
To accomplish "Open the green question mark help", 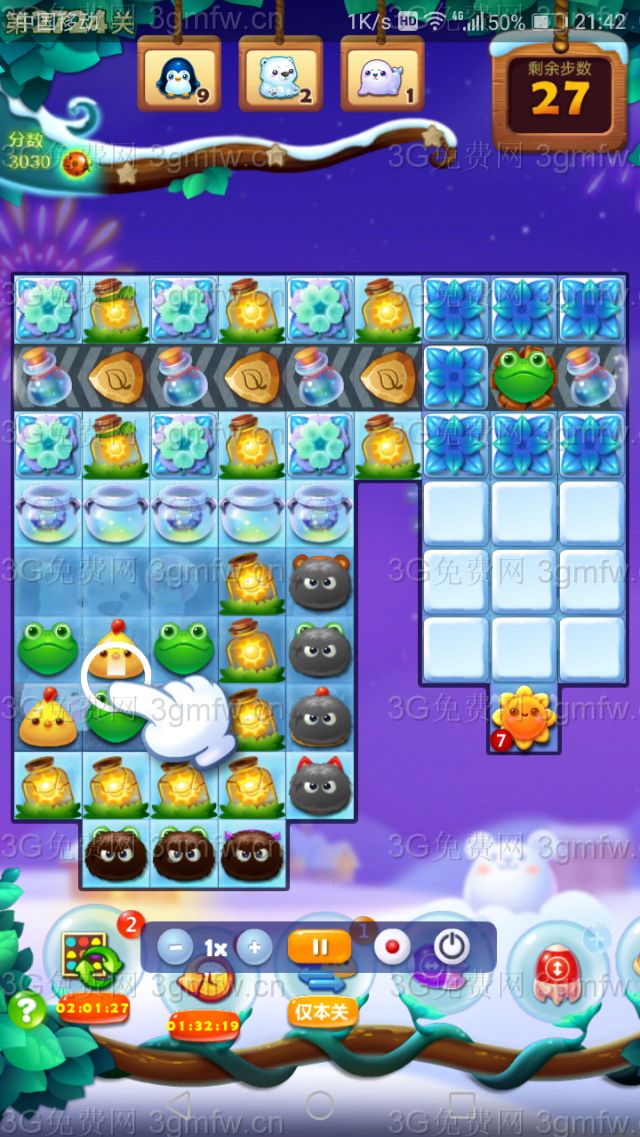I will click(x=27, y=1011).
